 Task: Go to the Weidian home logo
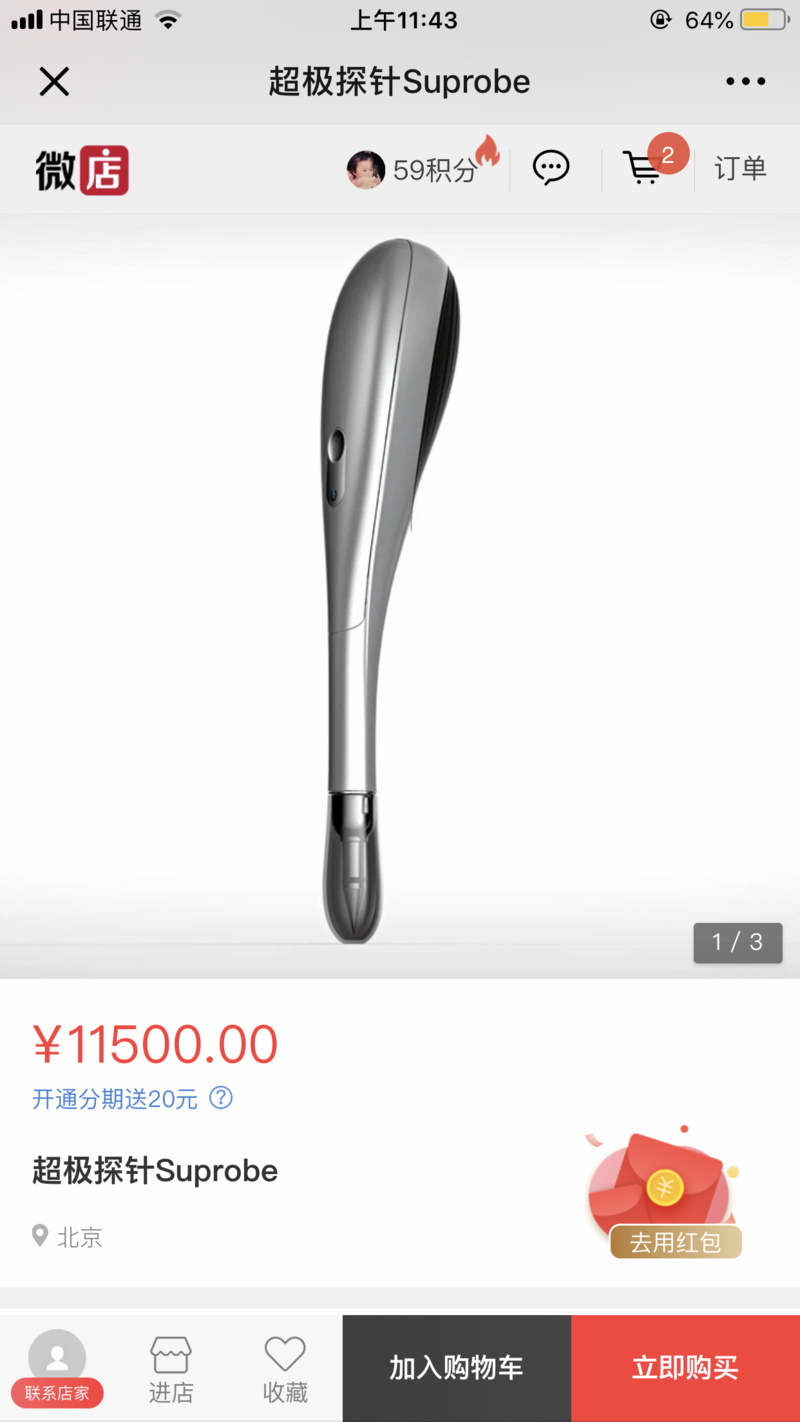pos(83,170)
